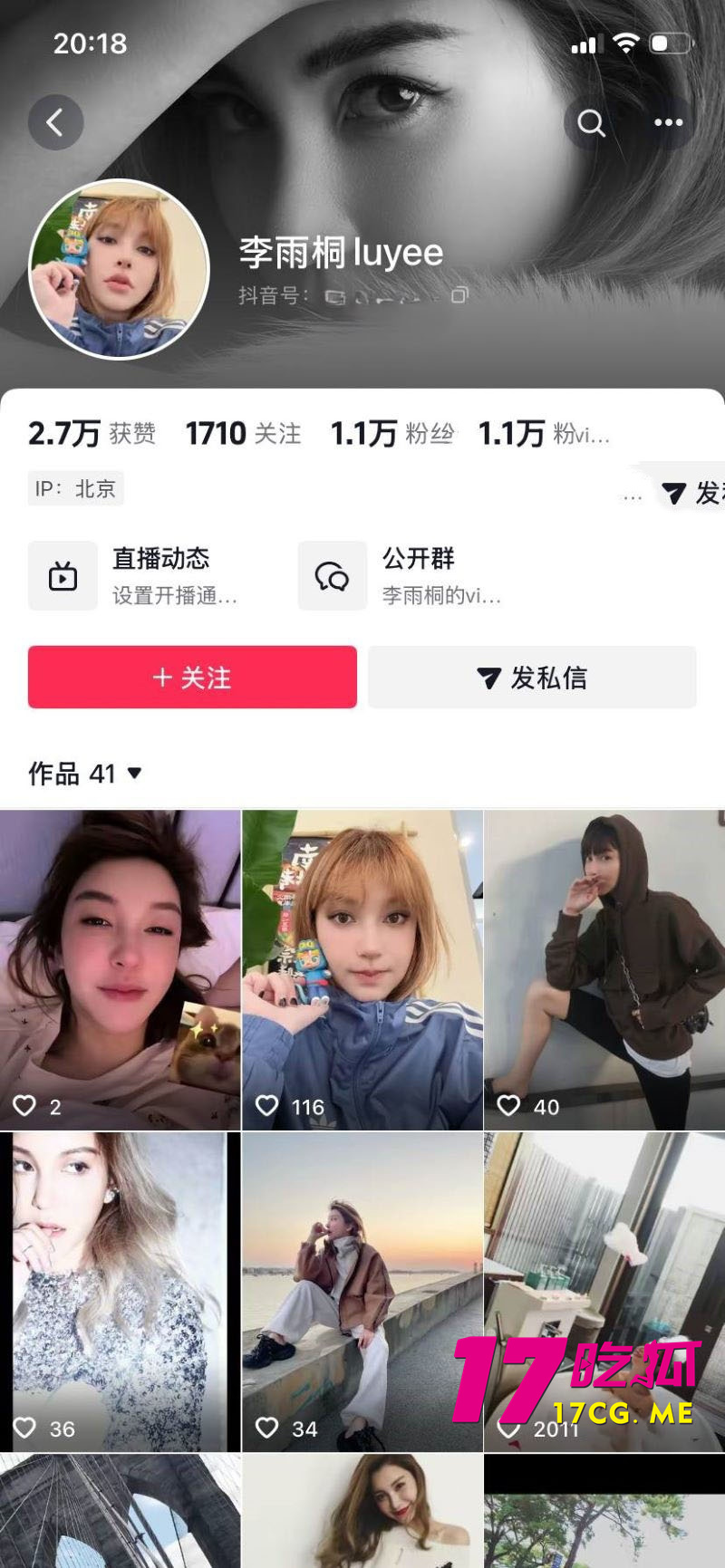Image resolution: width=725 pixels, height=1568 pixels.
Task: Tap the 公开群 chat bubble icon
Action: [333, 575]
